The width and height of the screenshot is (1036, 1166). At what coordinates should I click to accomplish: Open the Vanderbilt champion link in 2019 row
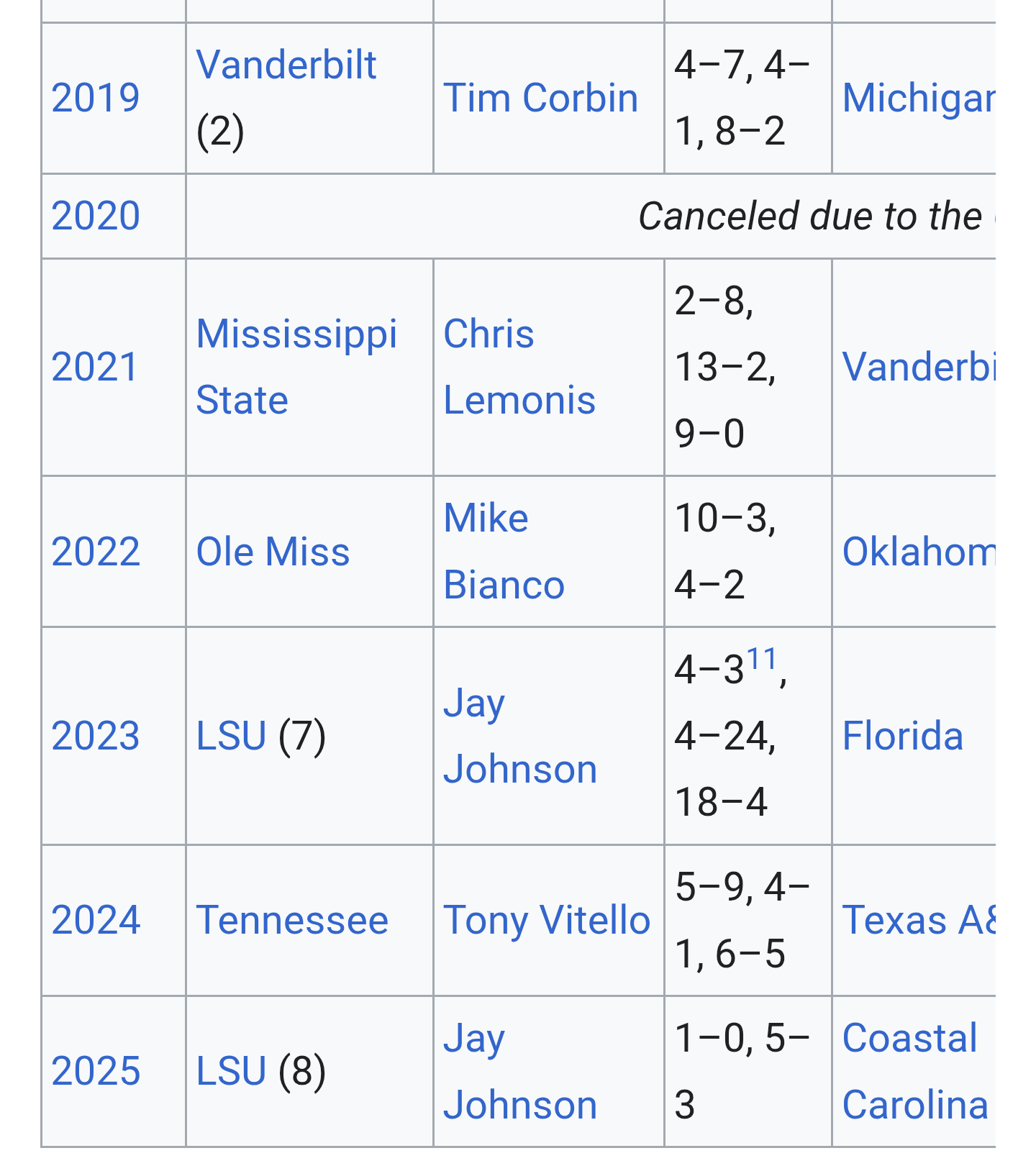pyautogui.click(x=286, y=65)
